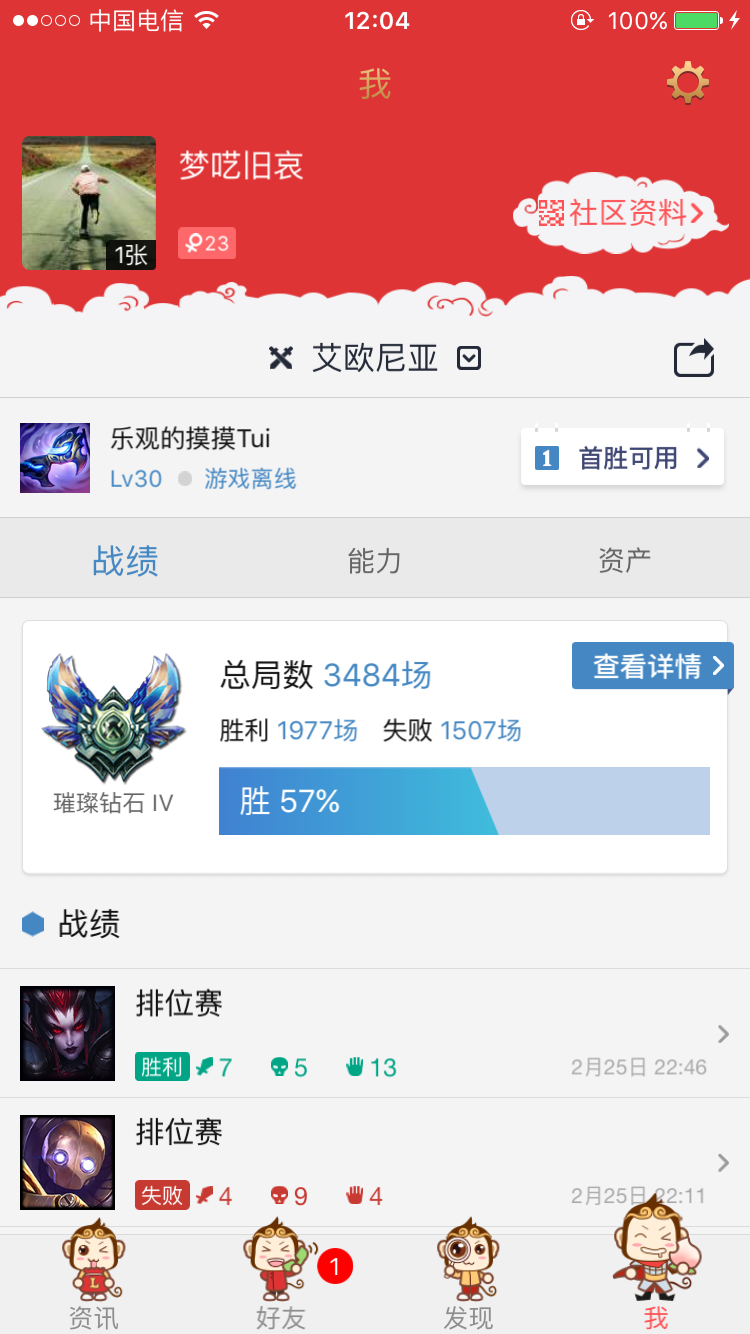This screenshot has height=1334, width=750.
Task: Switch to the 能力 tab
Action: [375, 561]
